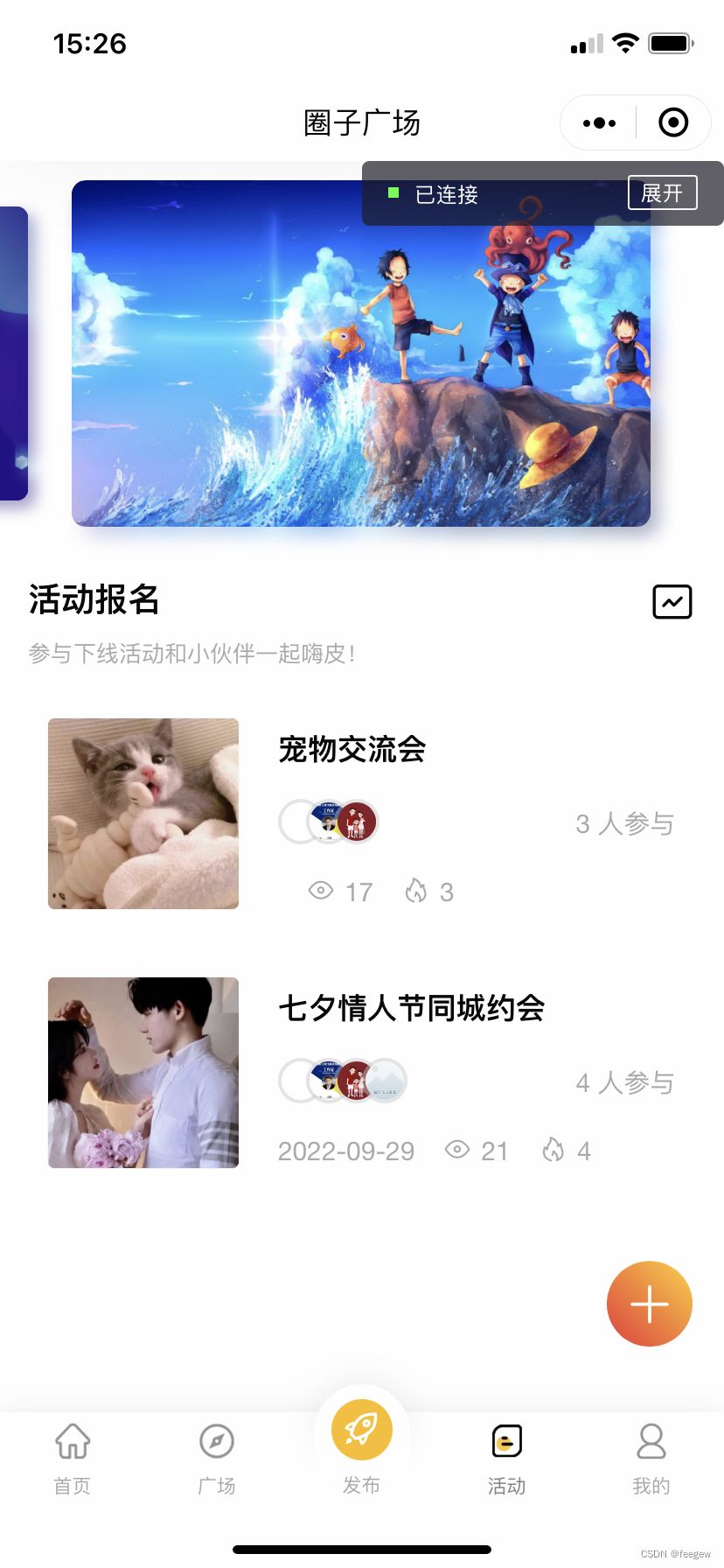Expand the participant avatars on 七夕情人节同城约会
This screenshot has width=724, height=1568.
point(344,1081)
